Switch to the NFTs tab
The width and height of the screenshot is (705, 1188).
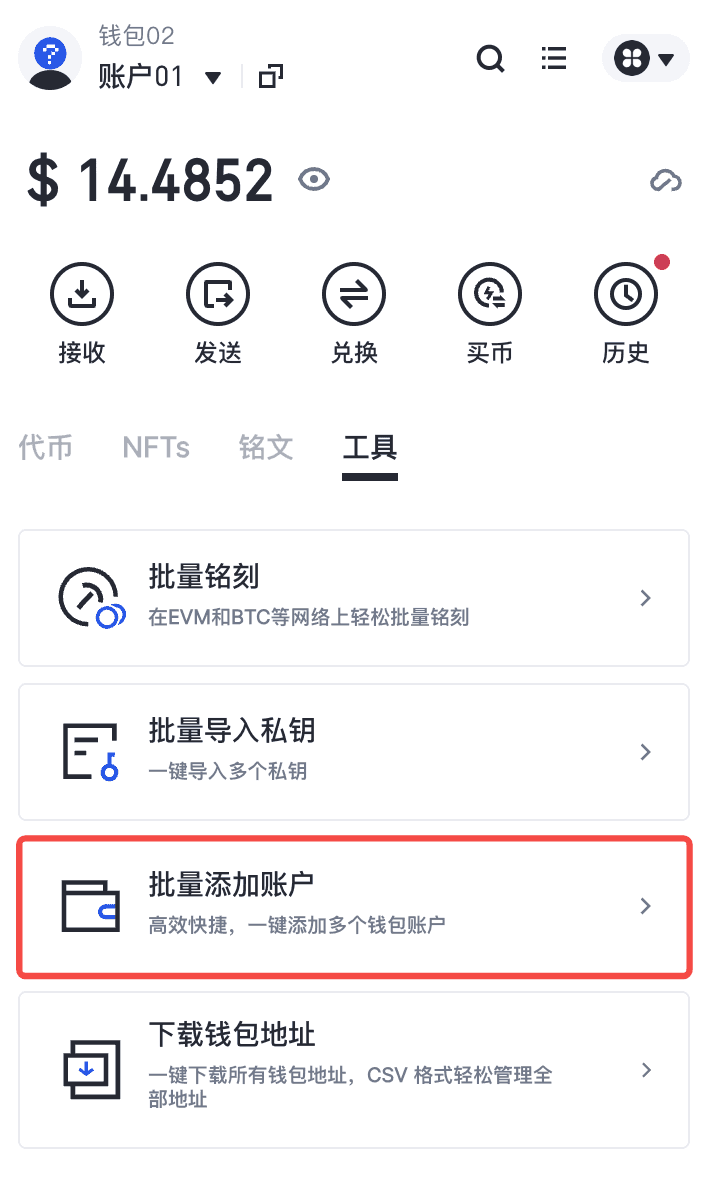(x=156, y=447)
